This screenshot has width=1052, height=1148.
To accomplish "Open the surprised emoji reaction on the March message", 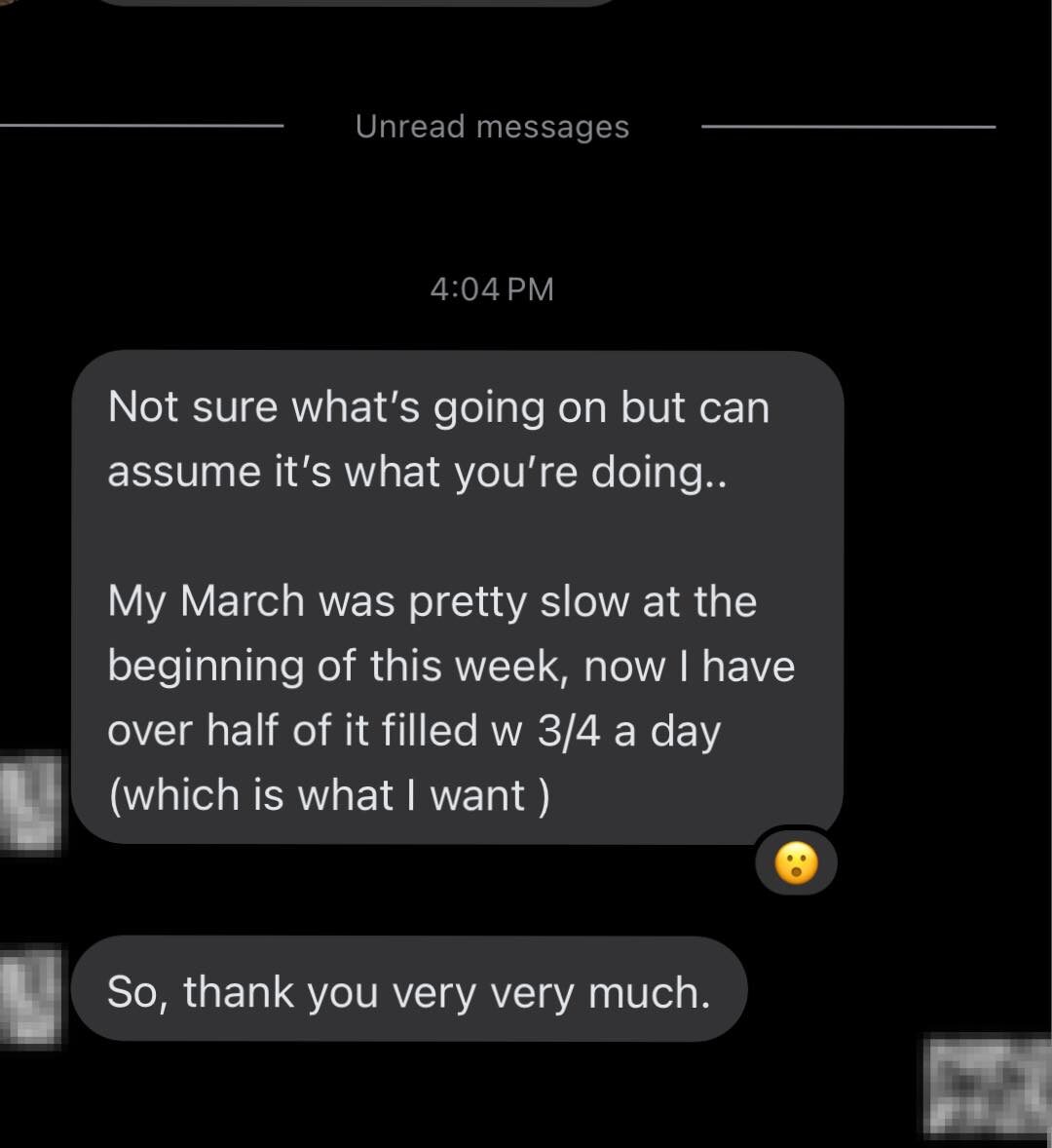I will tap(796, 863).
